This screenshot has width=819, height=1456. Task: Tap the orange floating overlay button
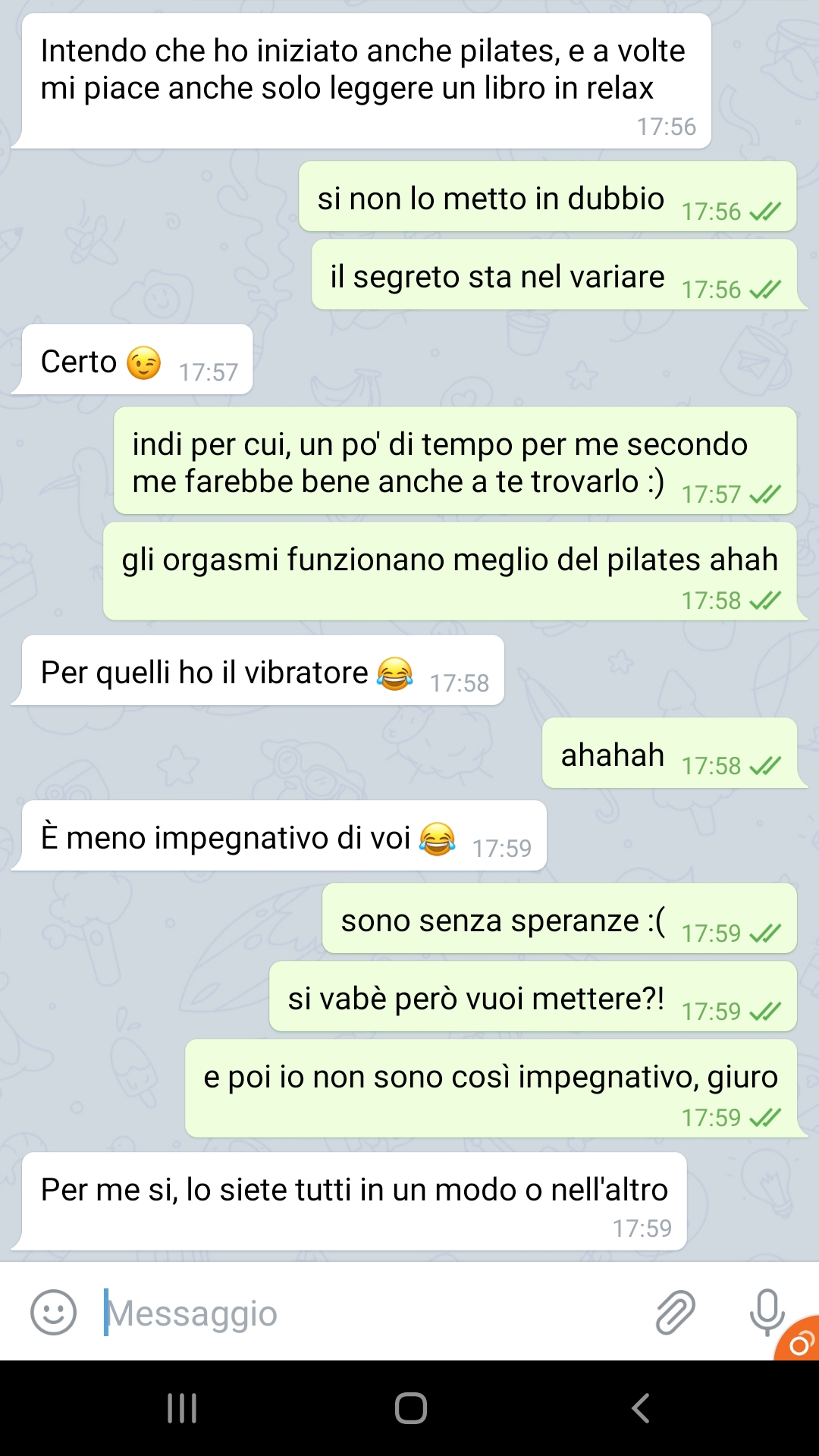tap(799, 1340)
